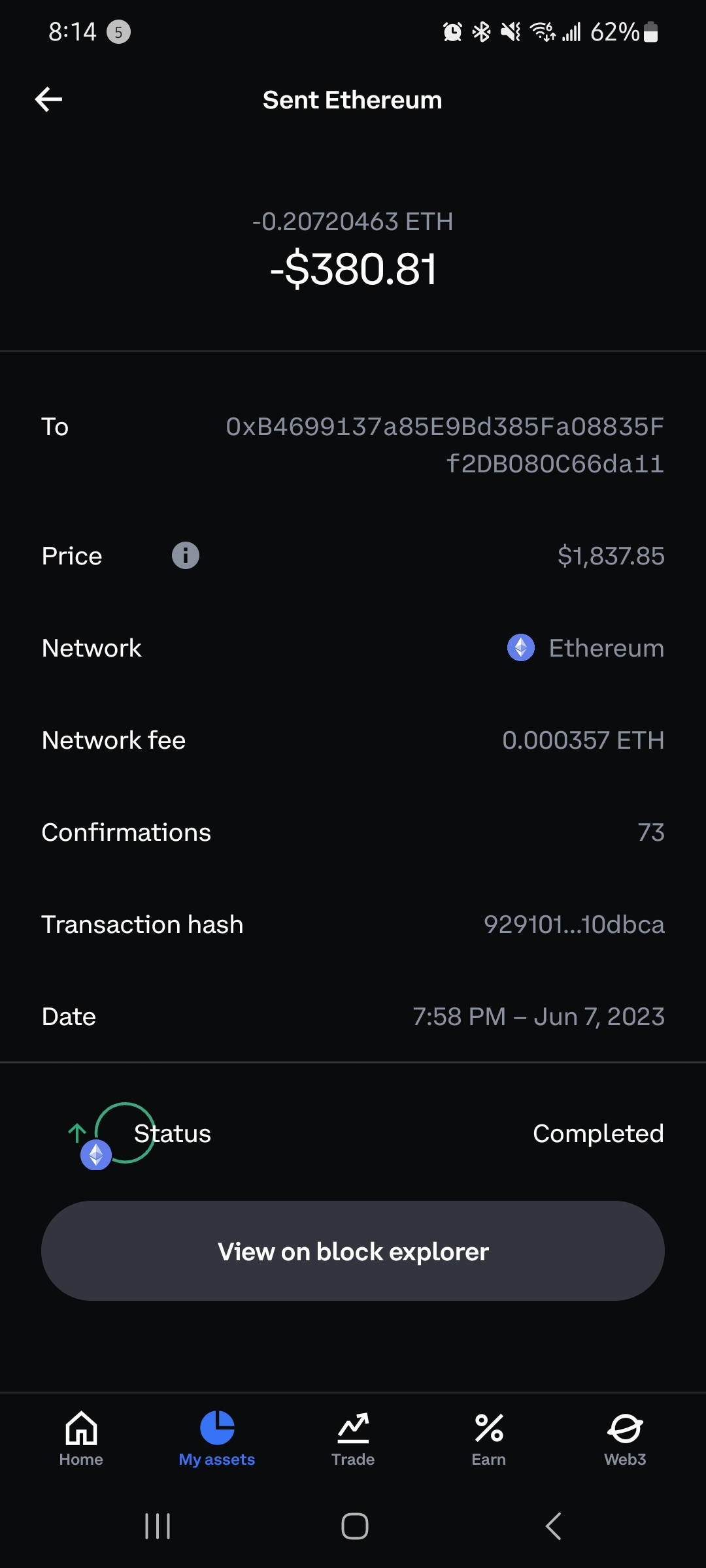Switch to the Home tab

pos(81,1438)
